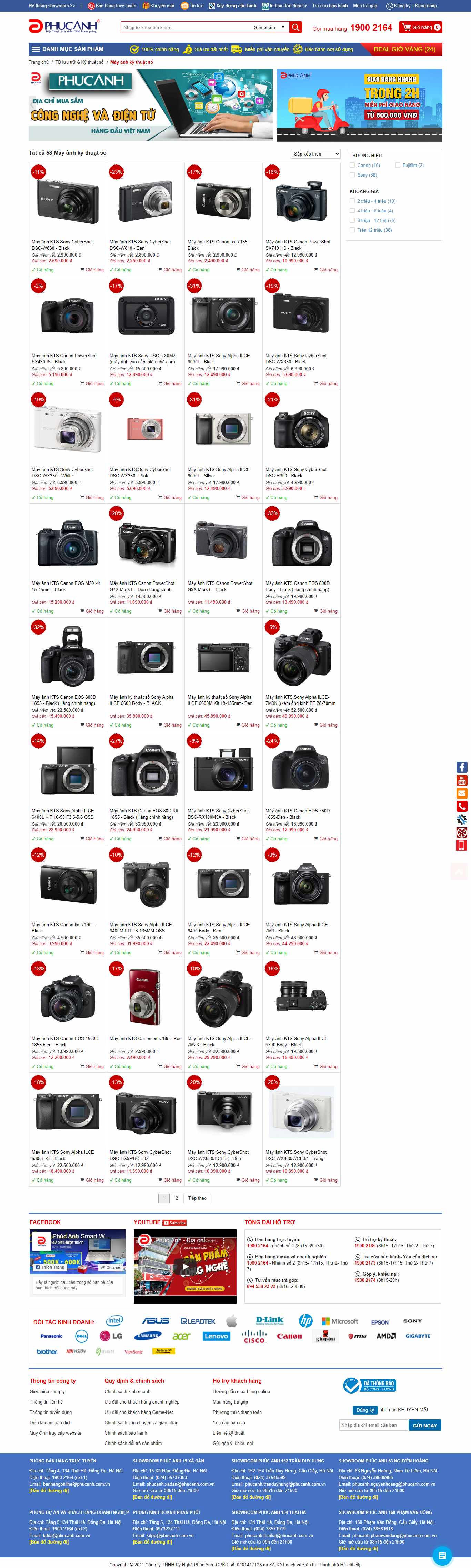Open Trang chủ breadcrumb link
The width and height of the screenshot is (471, 1568).
coord(38,62)
